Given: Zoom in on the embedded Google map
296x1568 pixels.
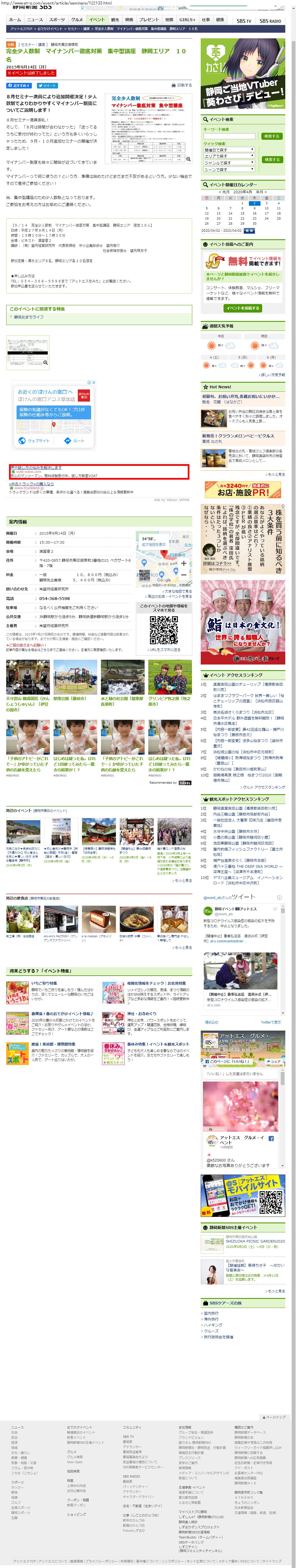Looking at the screenshot, I should [x=184, y=563].
